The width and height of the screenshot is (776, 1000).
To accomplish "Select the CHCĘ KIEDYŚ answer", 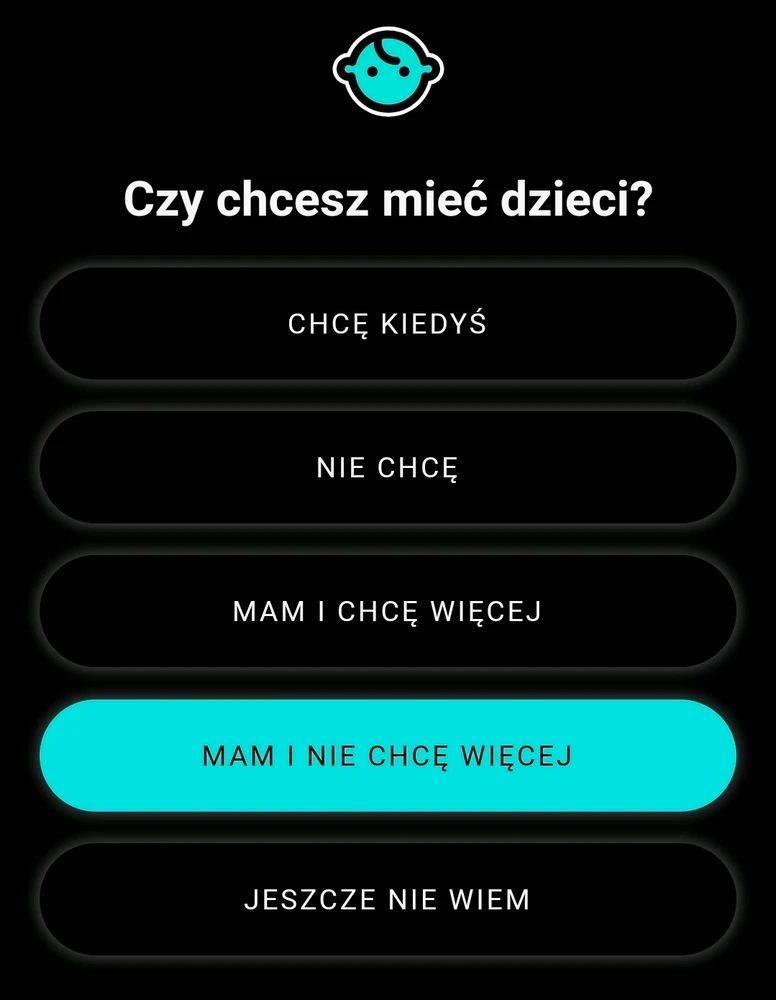I will pyautogui.click(x=388, y=324).
